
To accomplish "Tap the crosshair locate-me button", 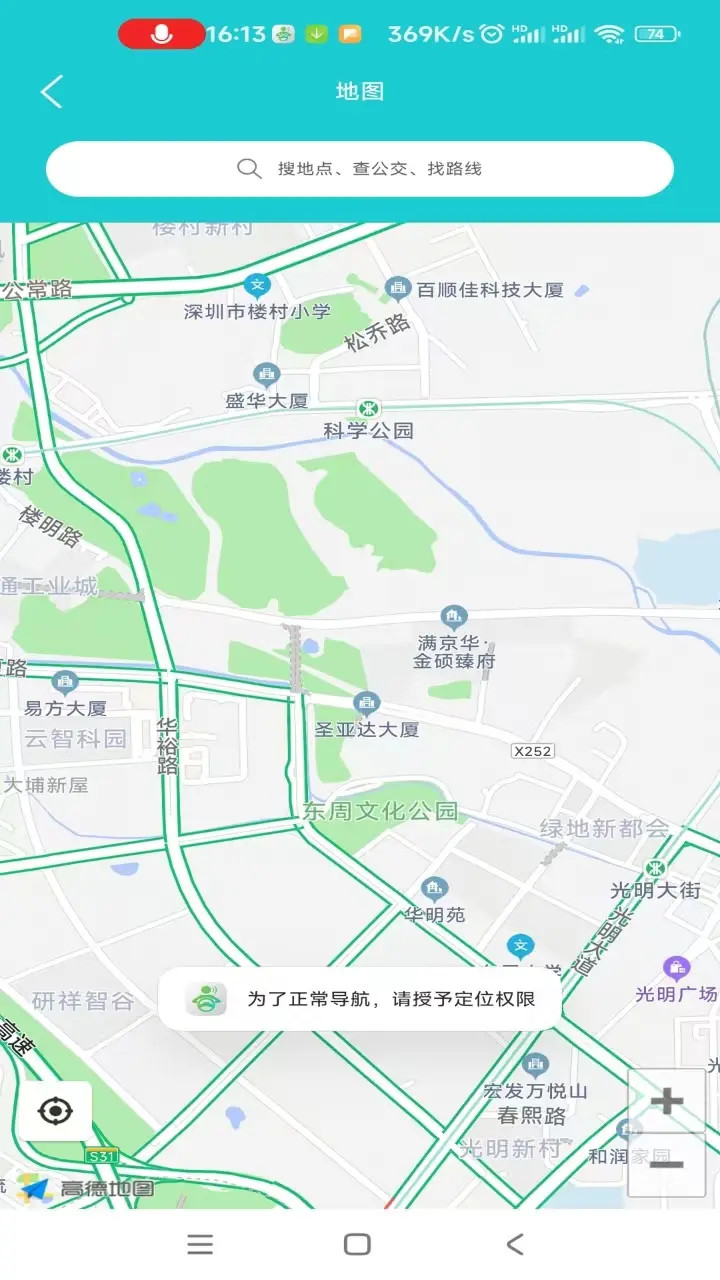I will click(x=54, y=1110).
